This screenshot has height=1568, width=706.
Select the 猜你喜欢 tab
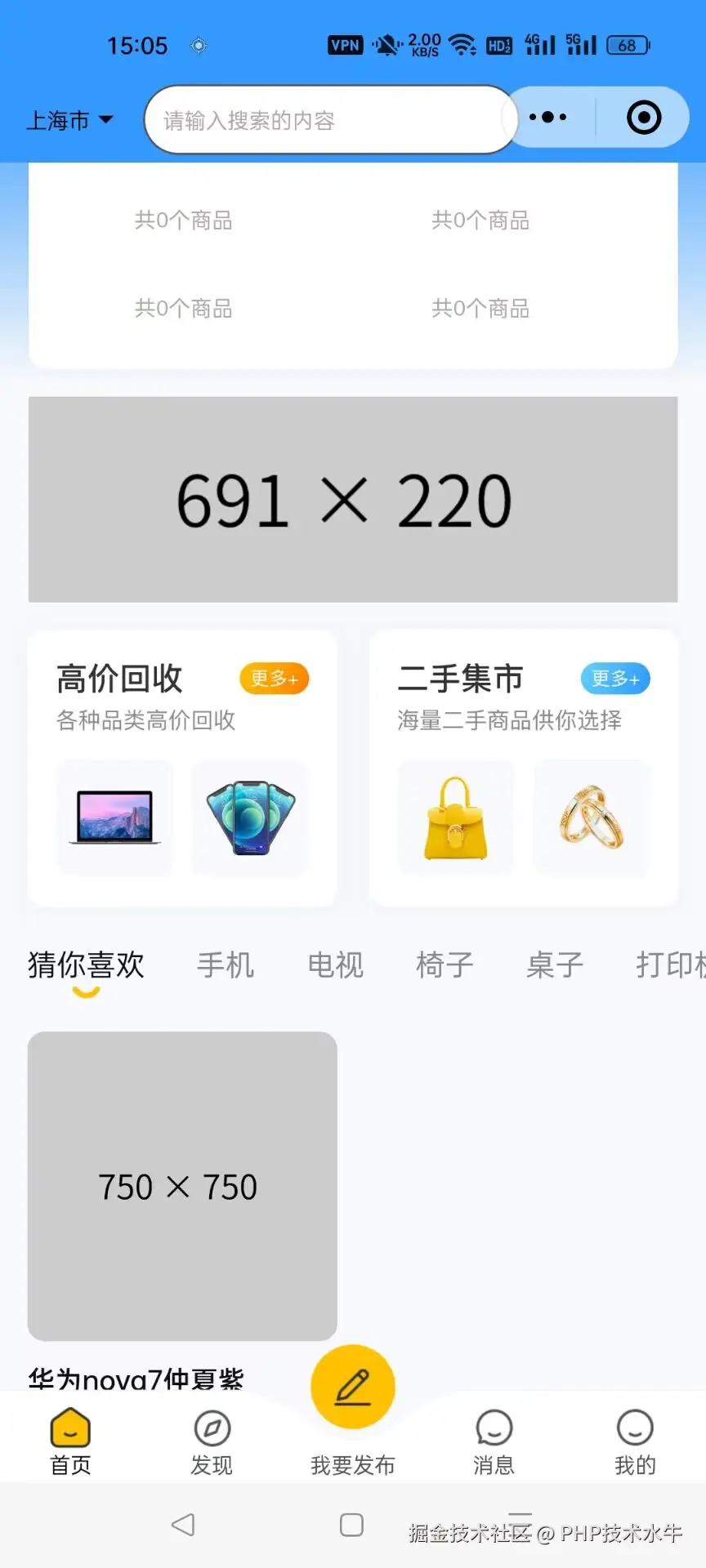coord(86,965)
